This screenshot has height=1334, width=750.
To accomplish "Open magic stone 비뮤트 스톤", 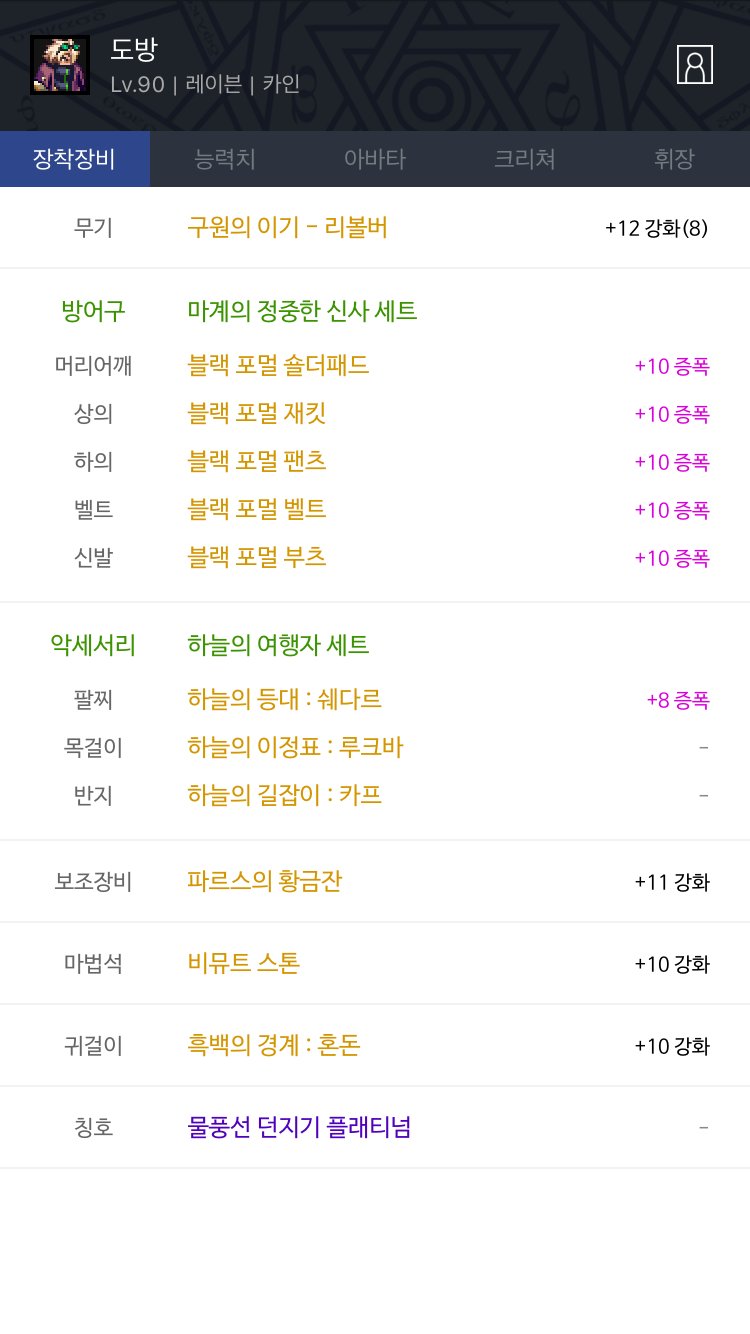I will pyautogui.click(x=243, y=963).
